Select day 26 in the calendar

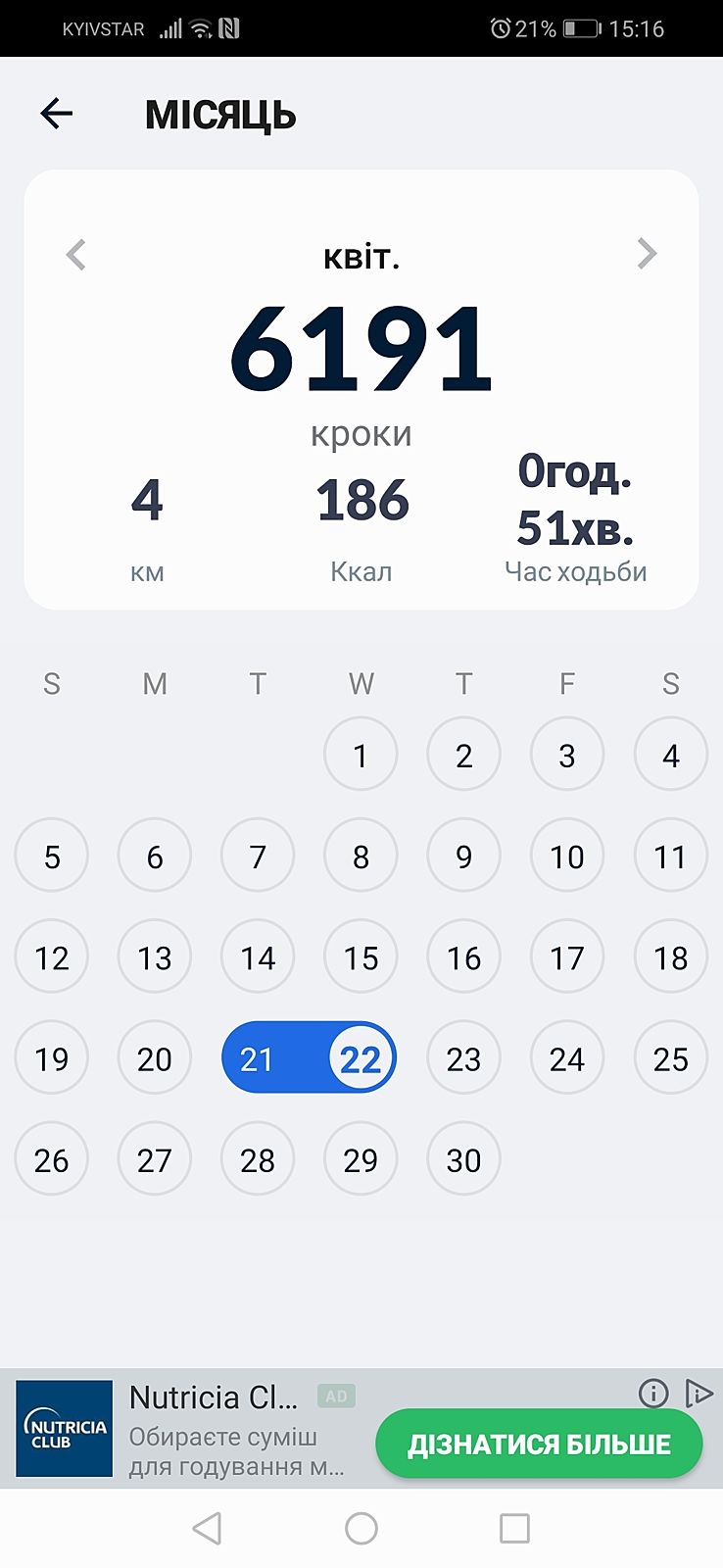(x=52, y=1159)
